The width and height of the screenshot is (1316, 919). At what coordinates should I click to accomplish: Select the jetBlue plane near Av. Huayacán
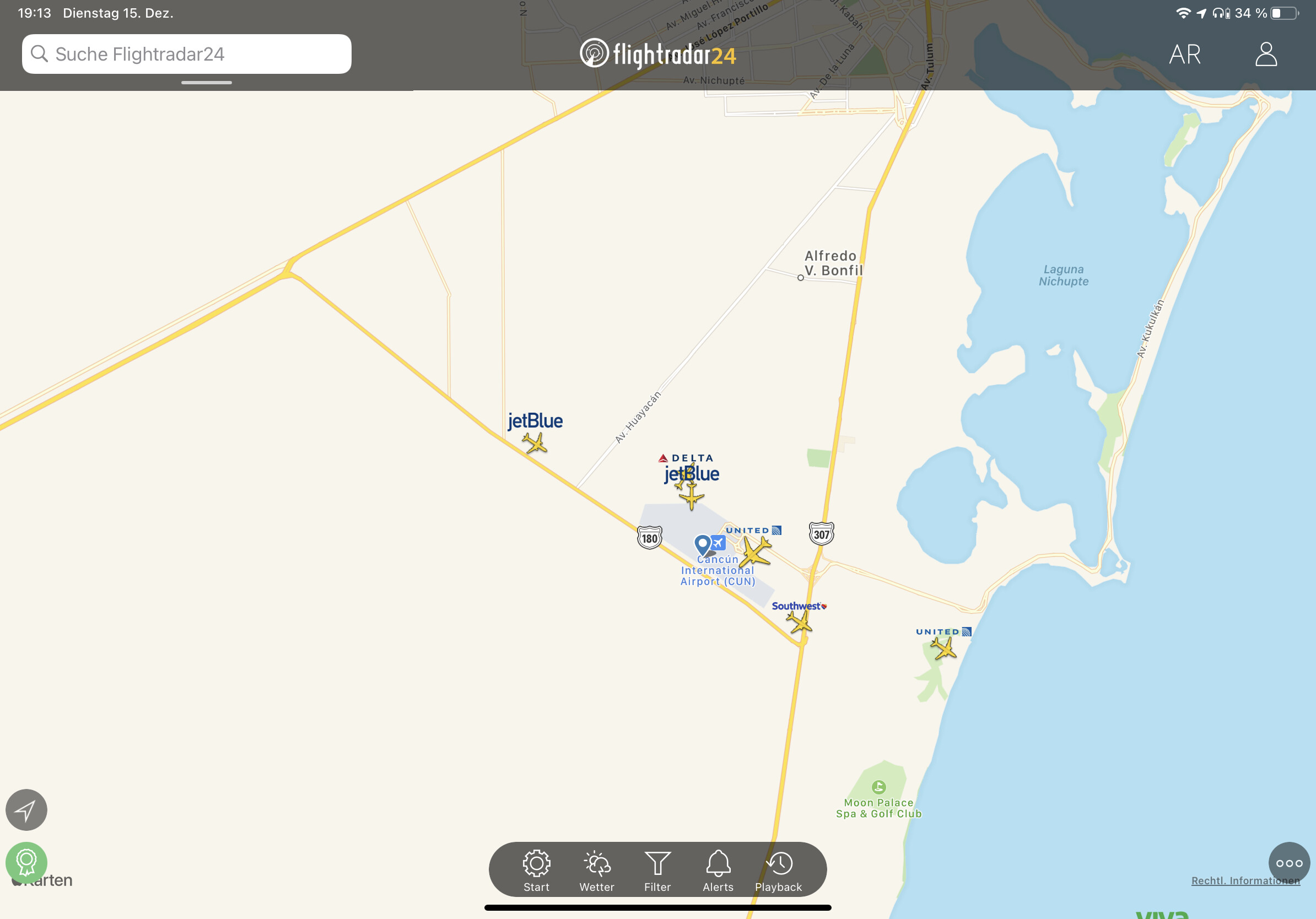pyautogui.click(x=534, y=442)
